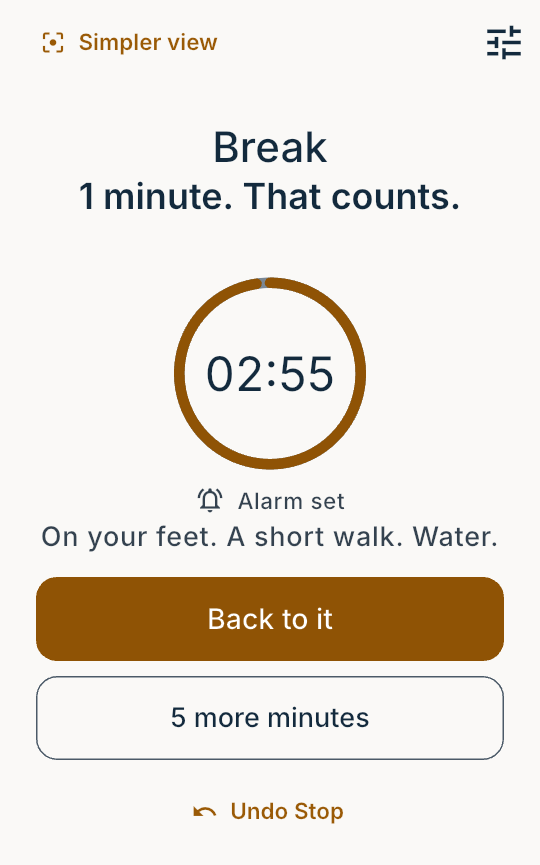Undo Stop
Image resolution: width=540 pixels, height=865 pixels.
pos(269,811)
